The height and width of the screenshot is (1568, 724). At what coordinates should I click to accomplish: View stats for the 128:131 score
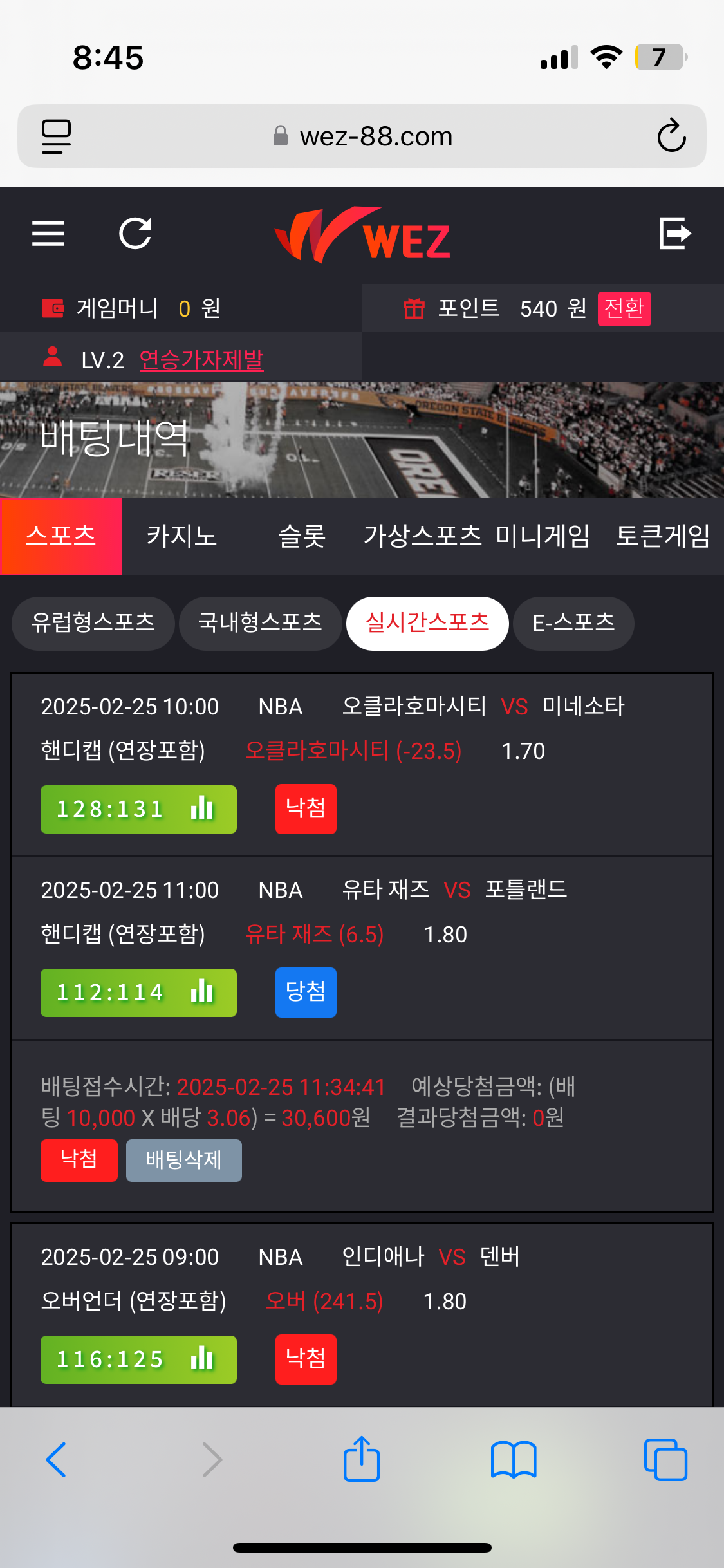[x=138, y=809]
